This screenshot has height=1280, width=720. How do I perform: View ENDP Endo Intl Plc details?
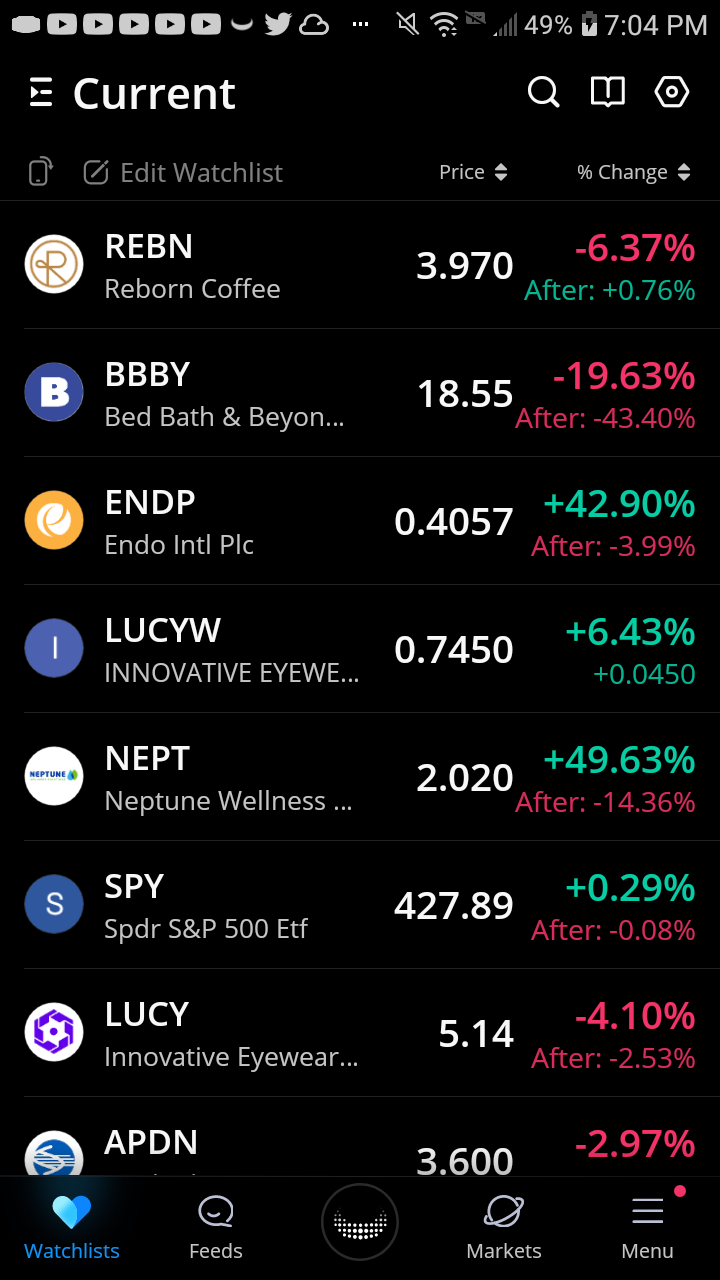click(360, 521)
